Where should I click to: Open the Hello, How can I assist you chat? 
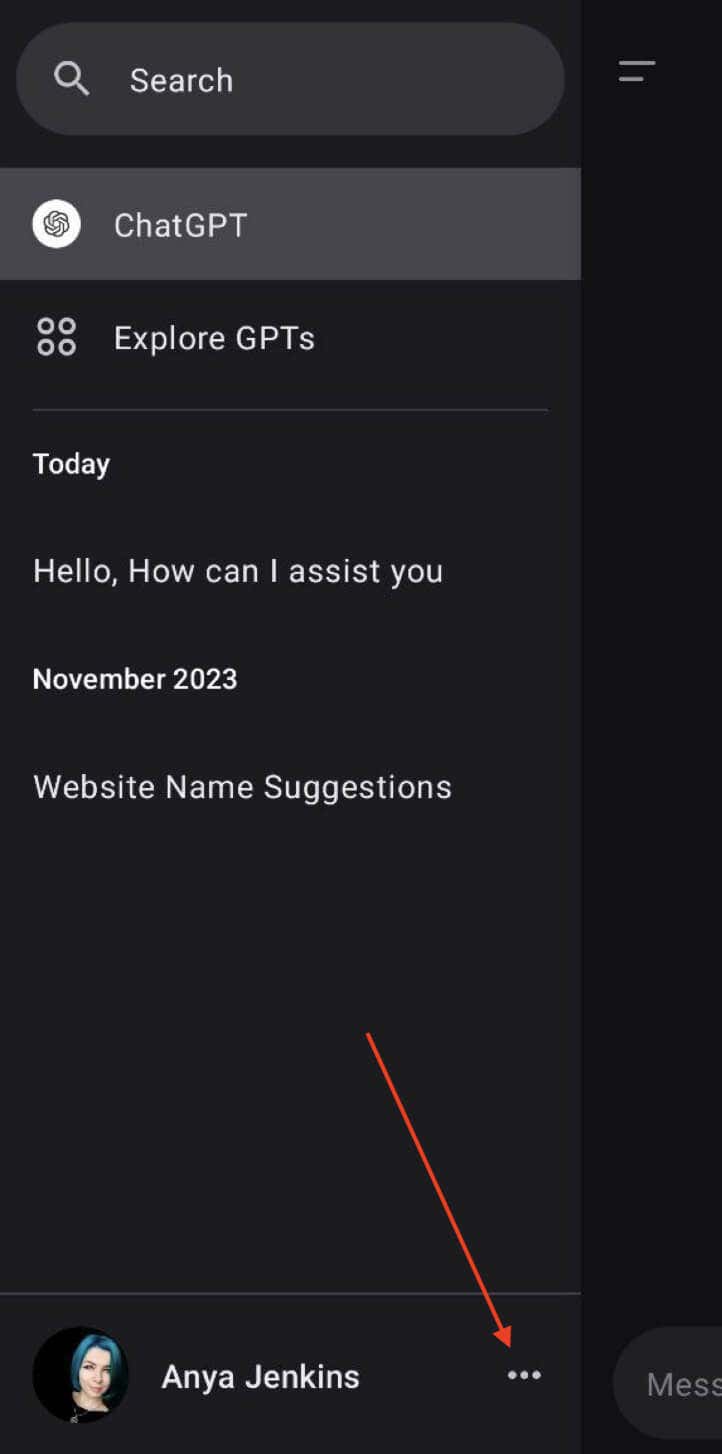tap(238, 571)
